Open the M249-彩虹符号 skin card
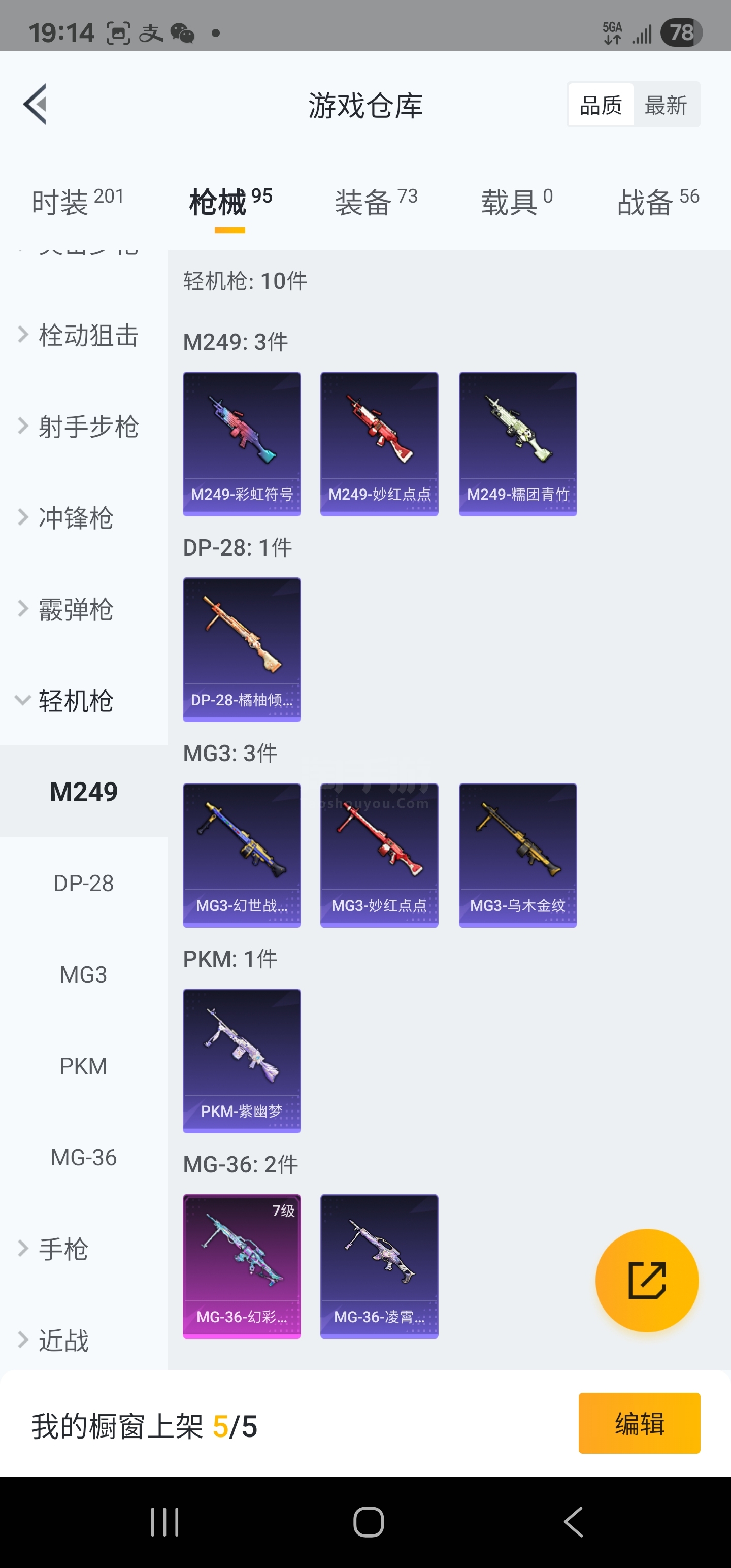The width and height of the screenshot is (731, 1568). pos(242,444)
